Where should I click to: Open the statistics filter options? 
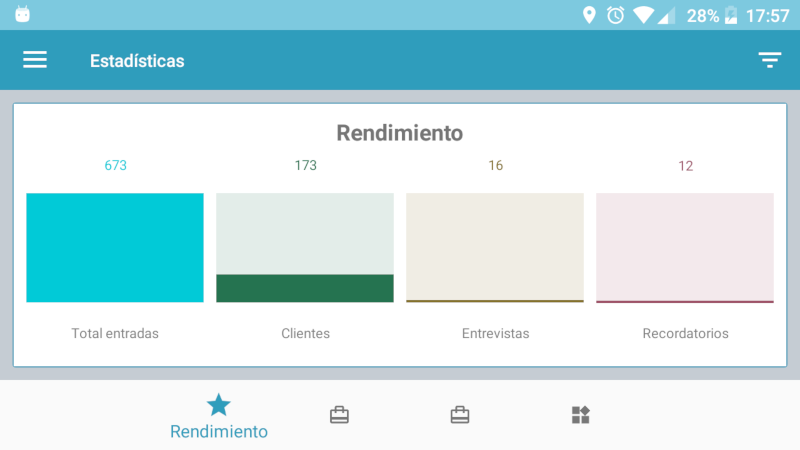769,60
